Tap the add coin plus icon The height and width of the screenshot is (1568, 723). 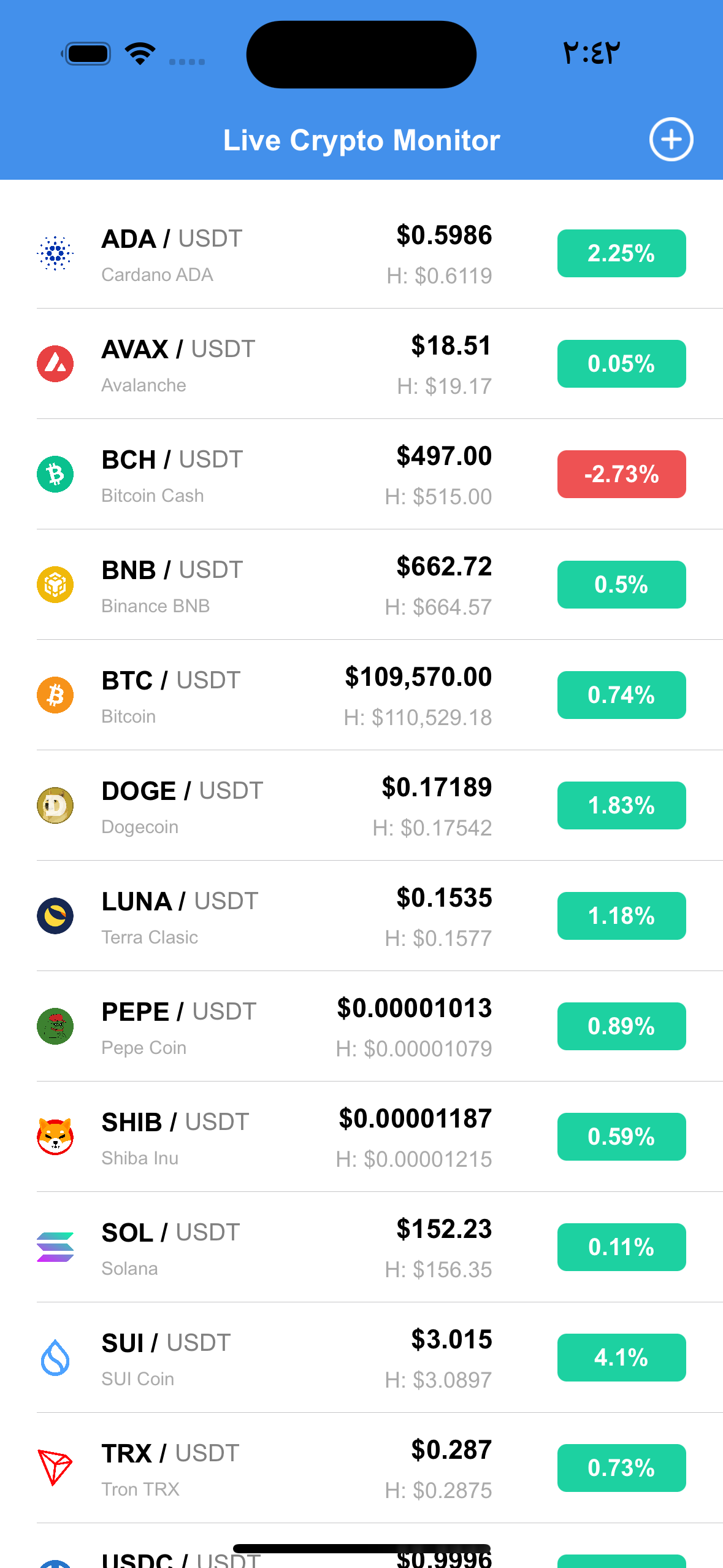(671, 139)
